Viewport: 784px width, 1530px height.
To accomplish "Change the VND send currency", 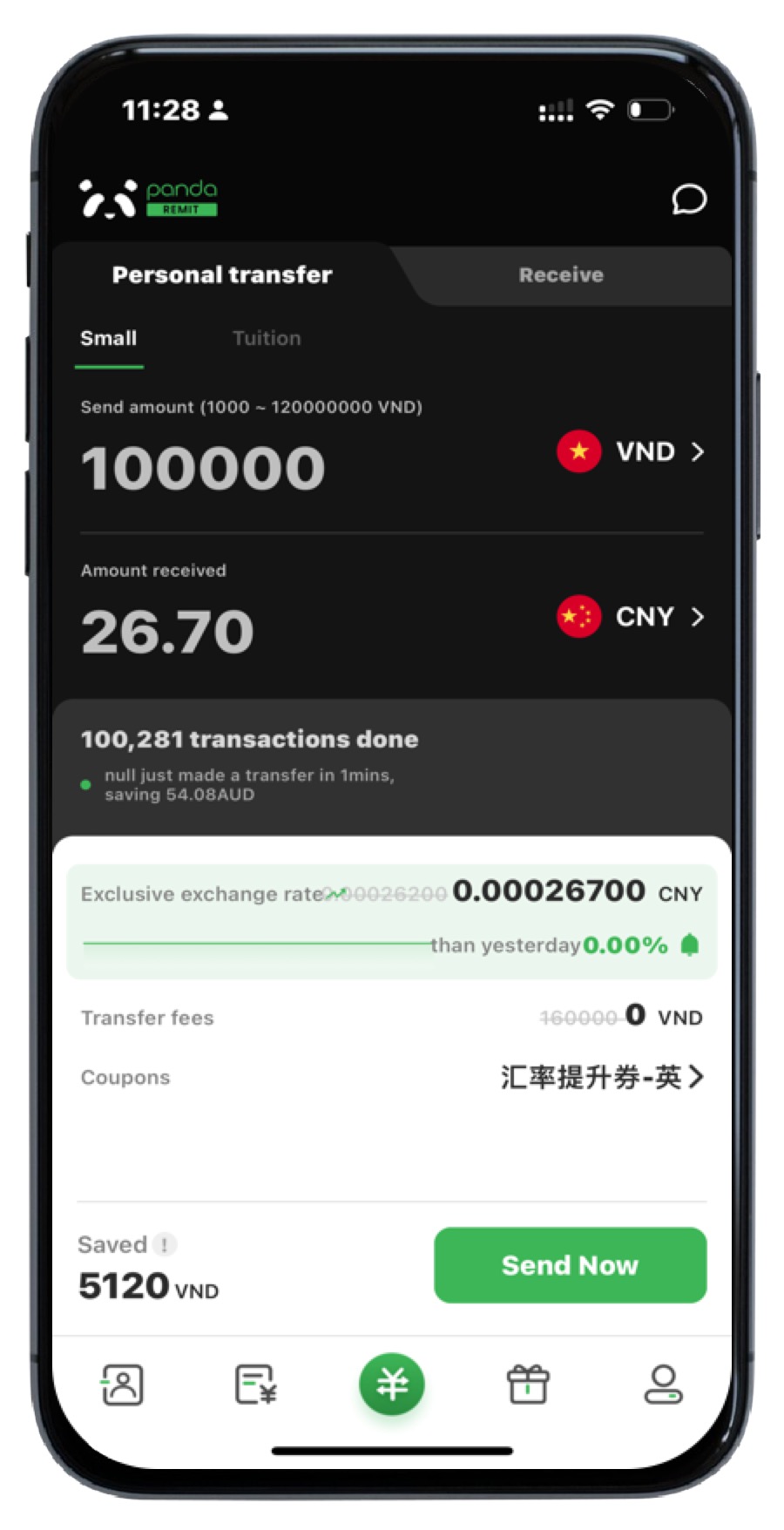I will 631,451.
